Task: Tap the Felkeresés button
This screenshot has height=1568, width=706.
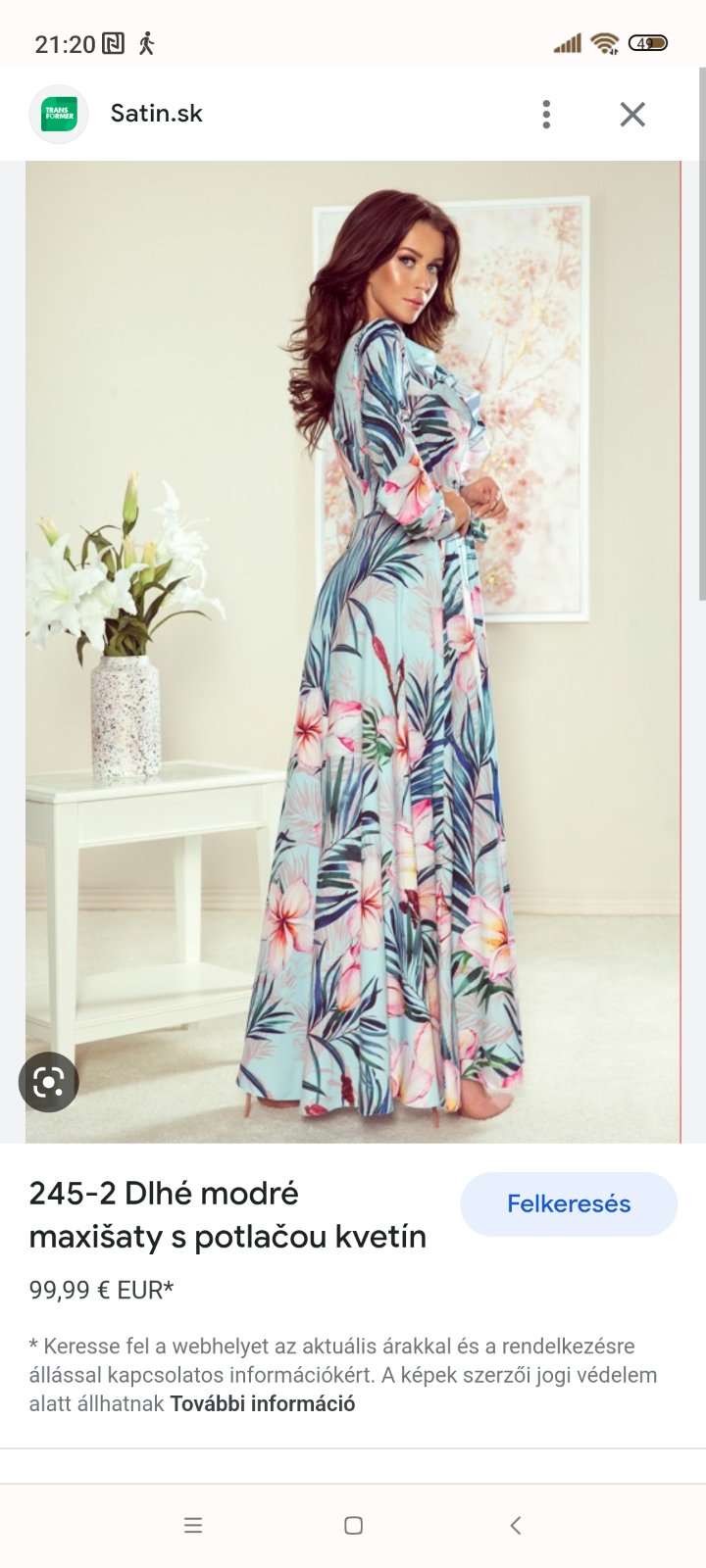Action: pos(569,1203)
